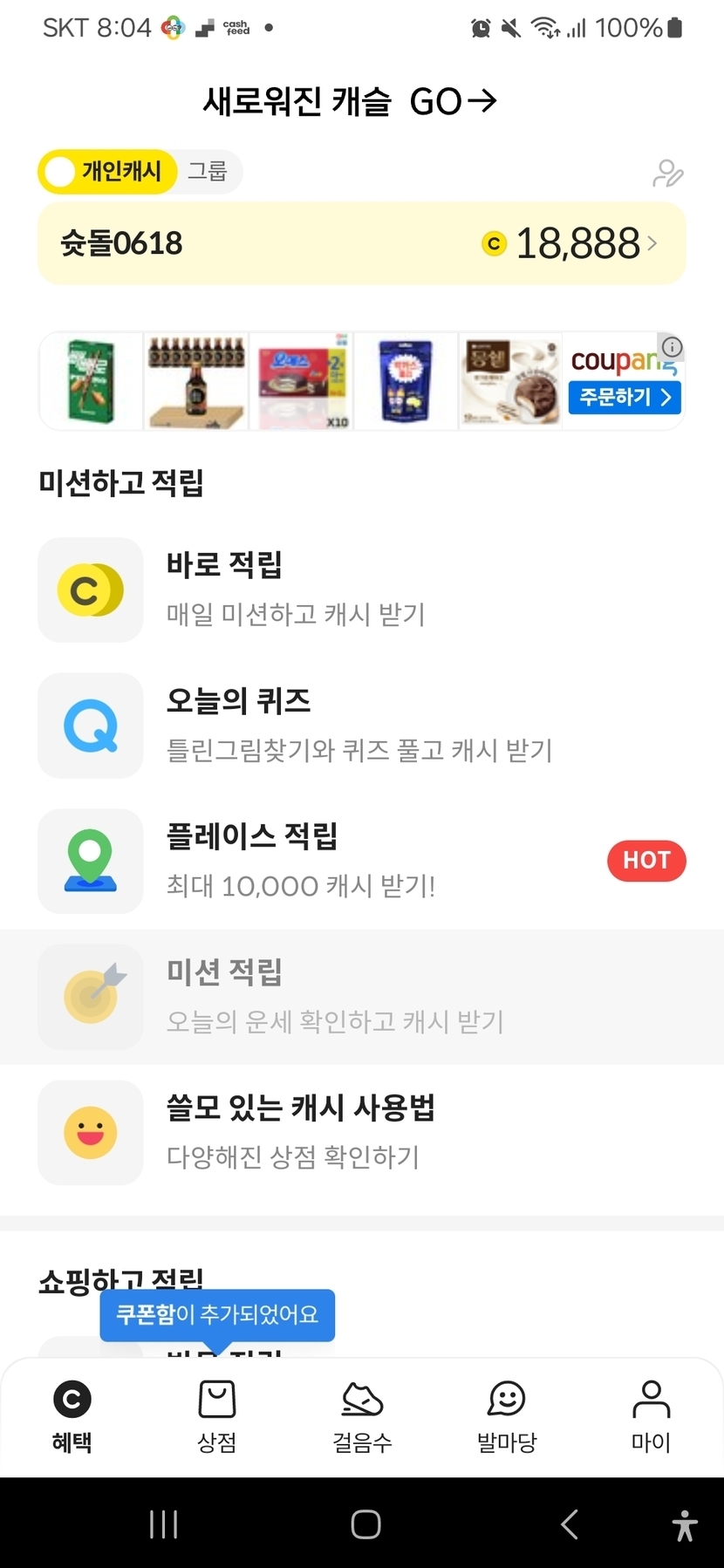The image size is (724, 1568).
Task: Go back with the system back button
Action: click(569, 1524)
